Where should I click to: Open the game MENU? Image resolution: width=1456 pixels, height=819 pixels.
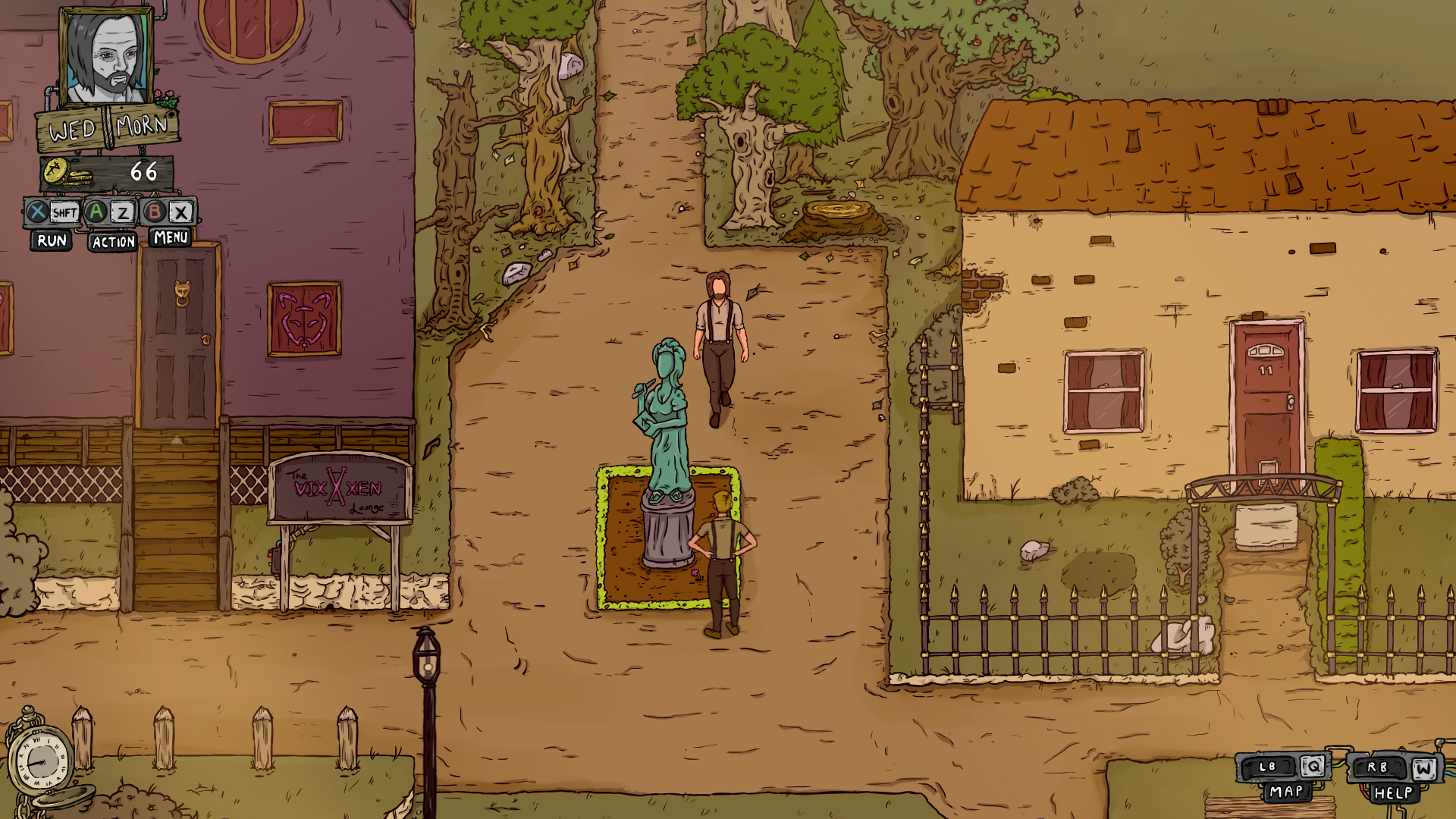coord(171,237)
